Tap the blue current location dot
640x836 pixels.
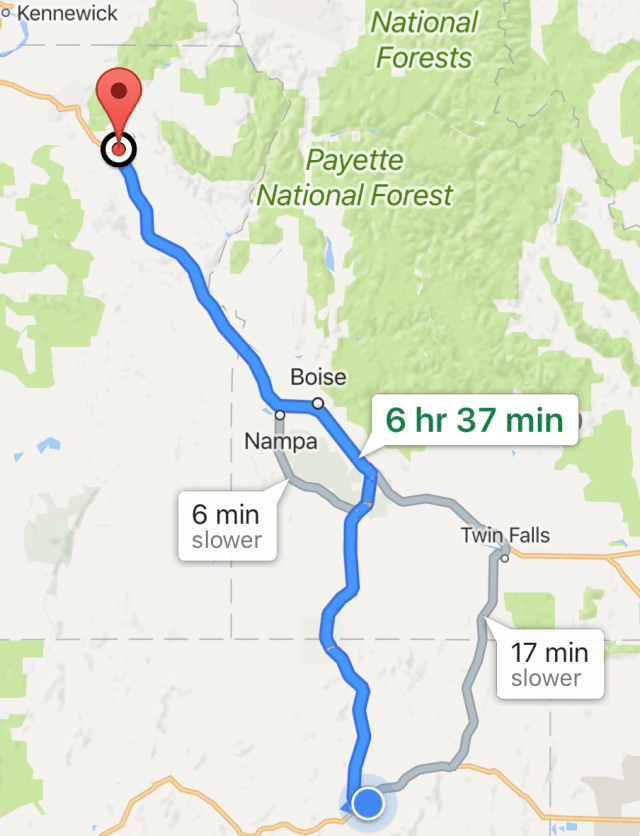369,801
